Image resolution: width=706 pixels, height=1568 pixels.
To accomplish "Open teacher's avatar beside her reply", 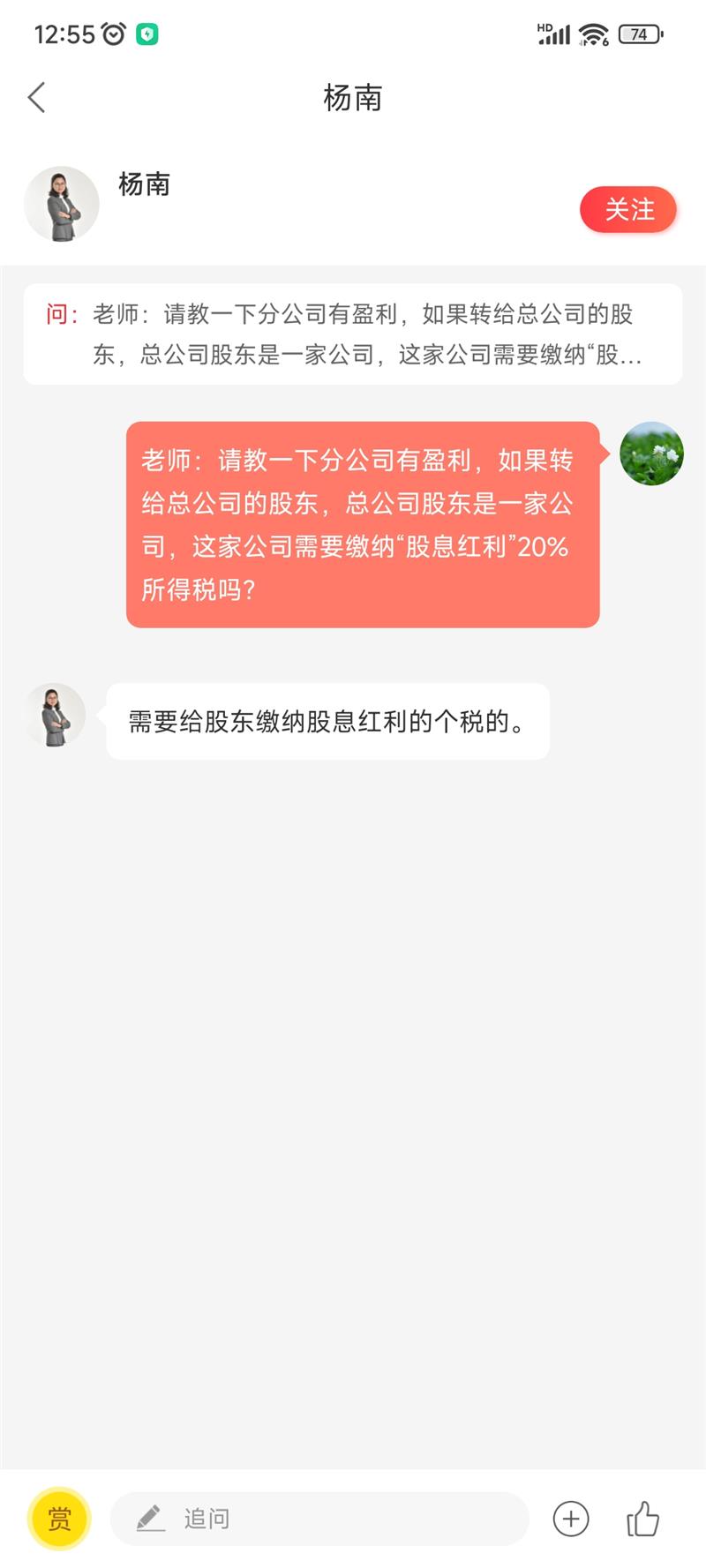I will click(55, 715).
